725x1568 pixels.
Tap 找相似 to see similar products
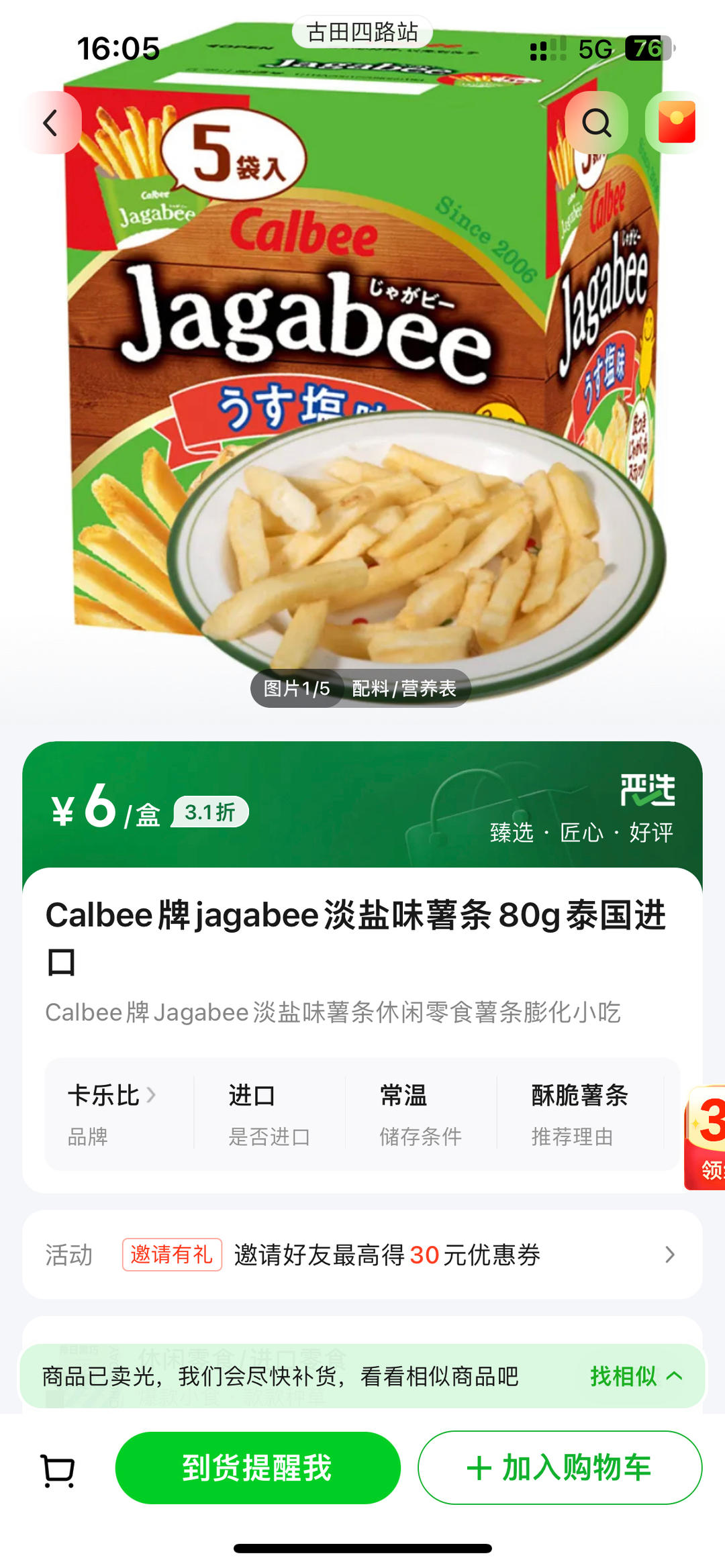(x=635, y=1376)
